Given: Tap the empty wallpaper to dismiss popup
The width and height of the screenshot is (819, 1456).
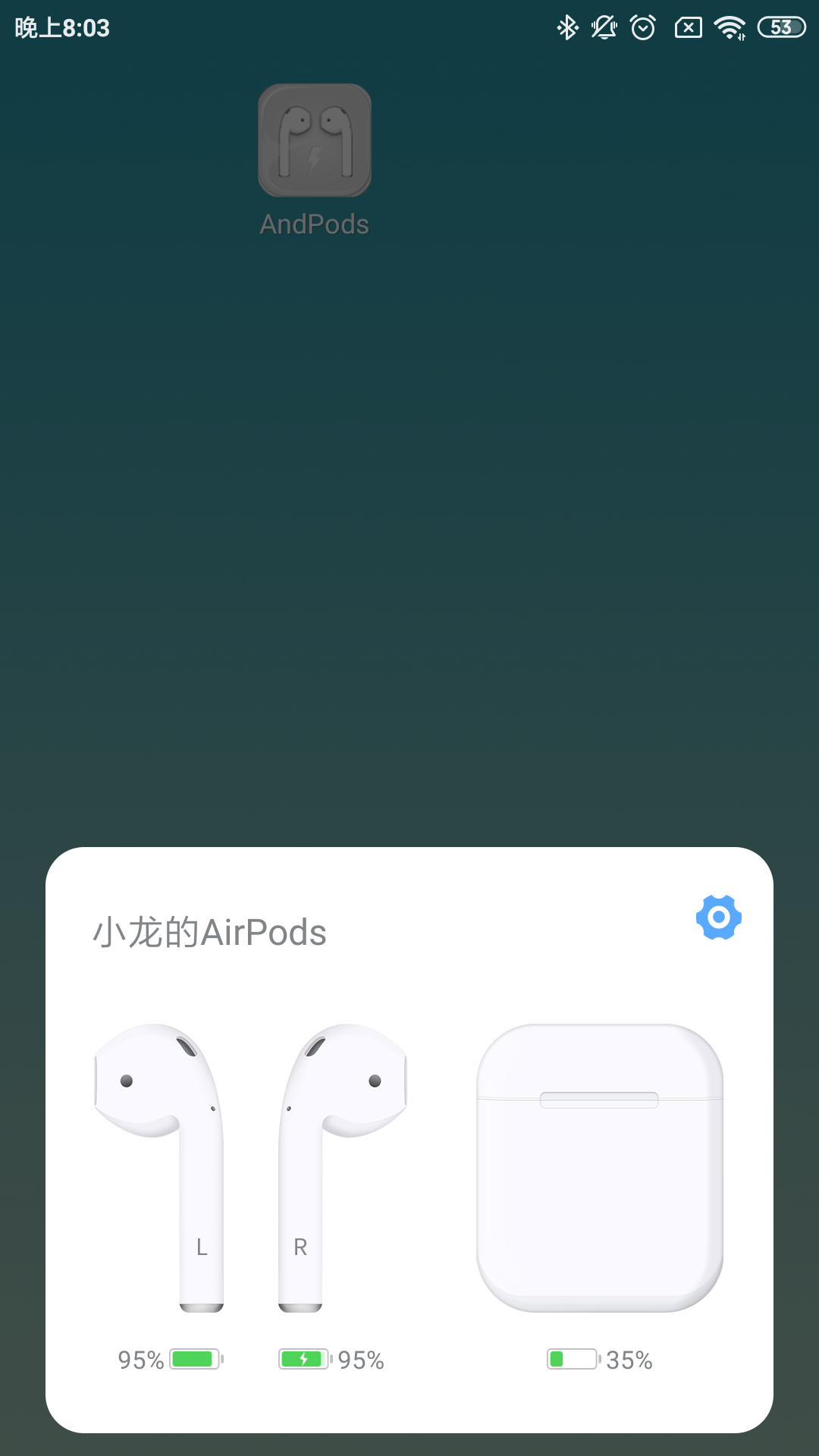Looking at the screenshot, I should 409,531.
